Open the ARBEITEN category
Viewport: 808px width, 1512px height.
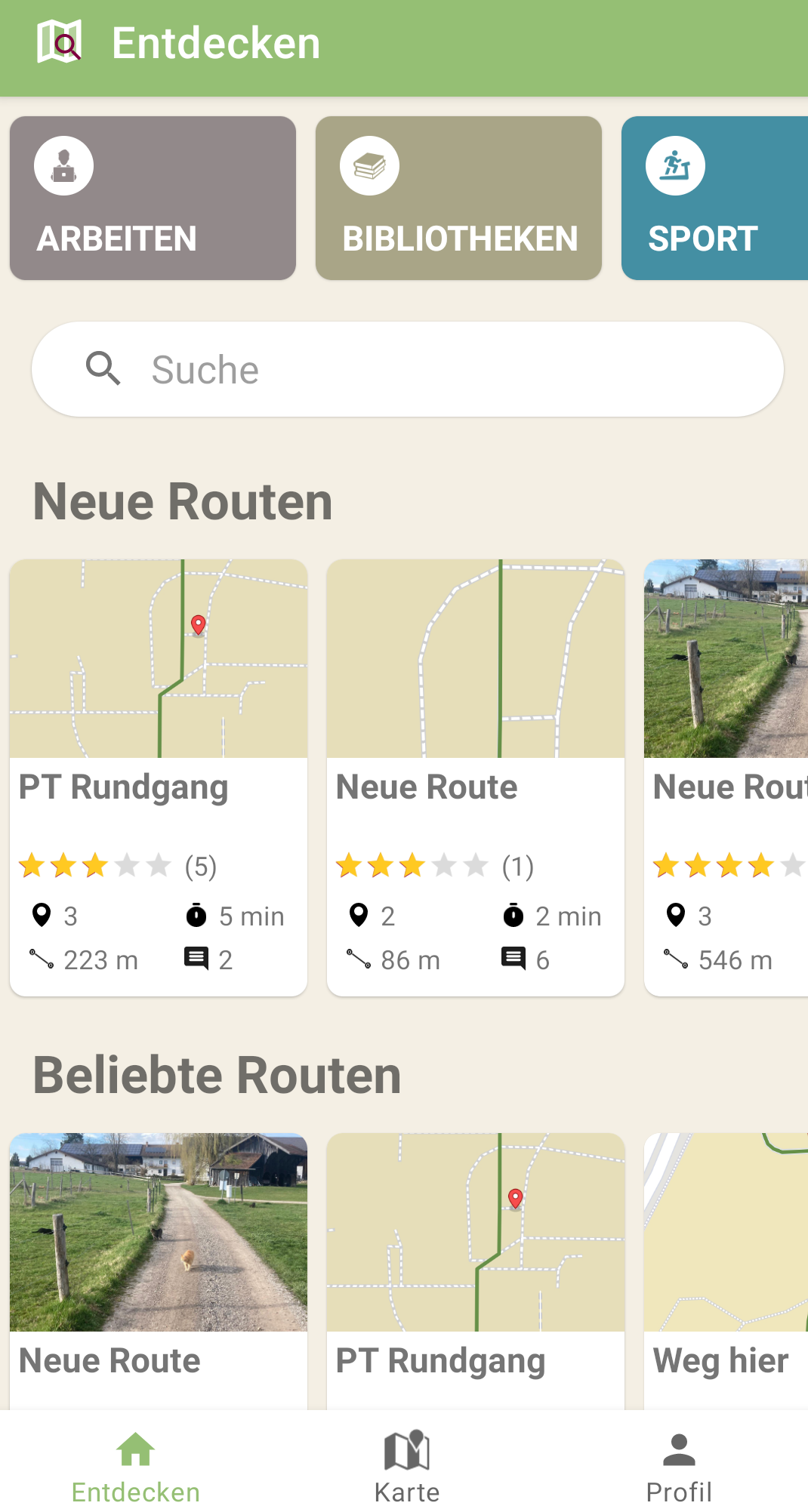pyautogui.click(x=153, y=199)
